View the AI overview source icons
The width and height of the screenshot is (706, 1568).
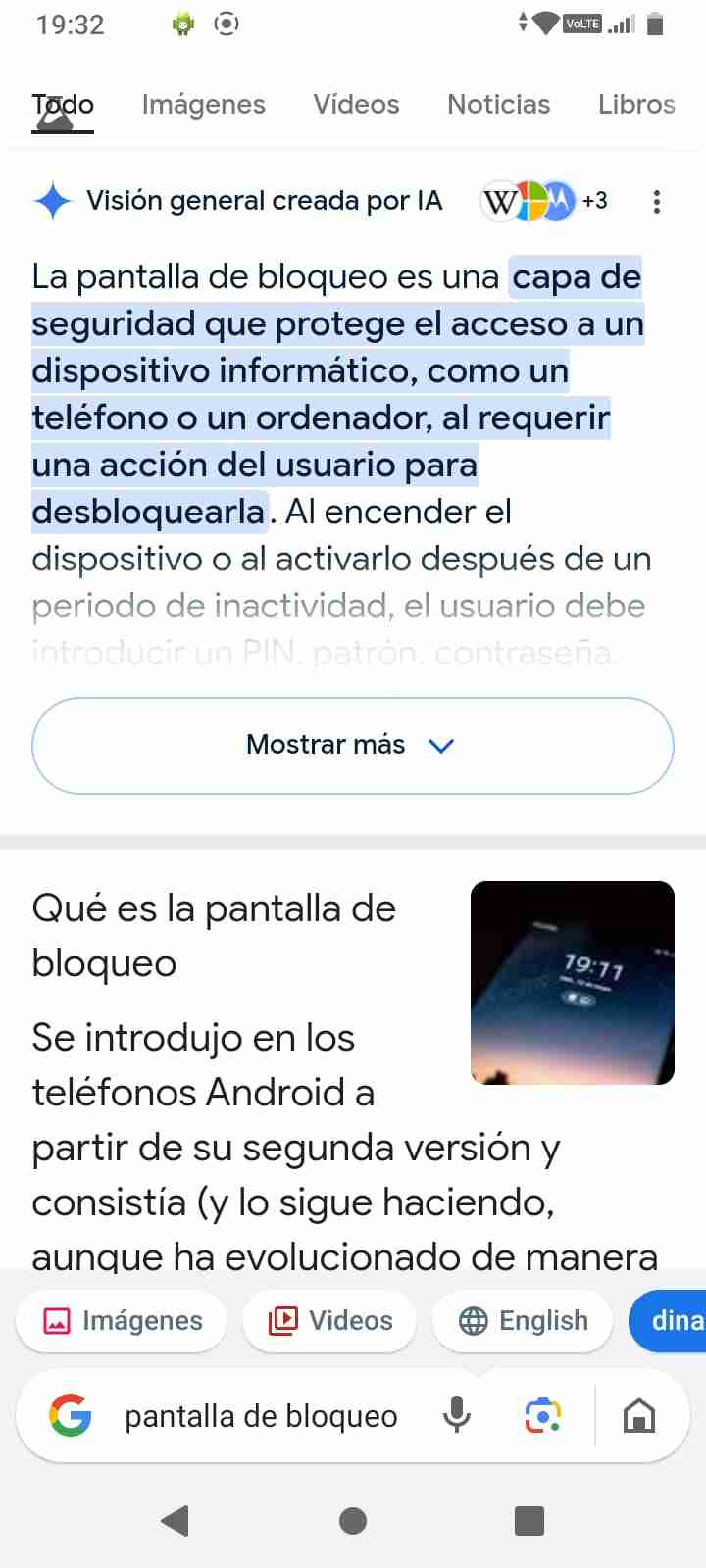click(544, 201)
